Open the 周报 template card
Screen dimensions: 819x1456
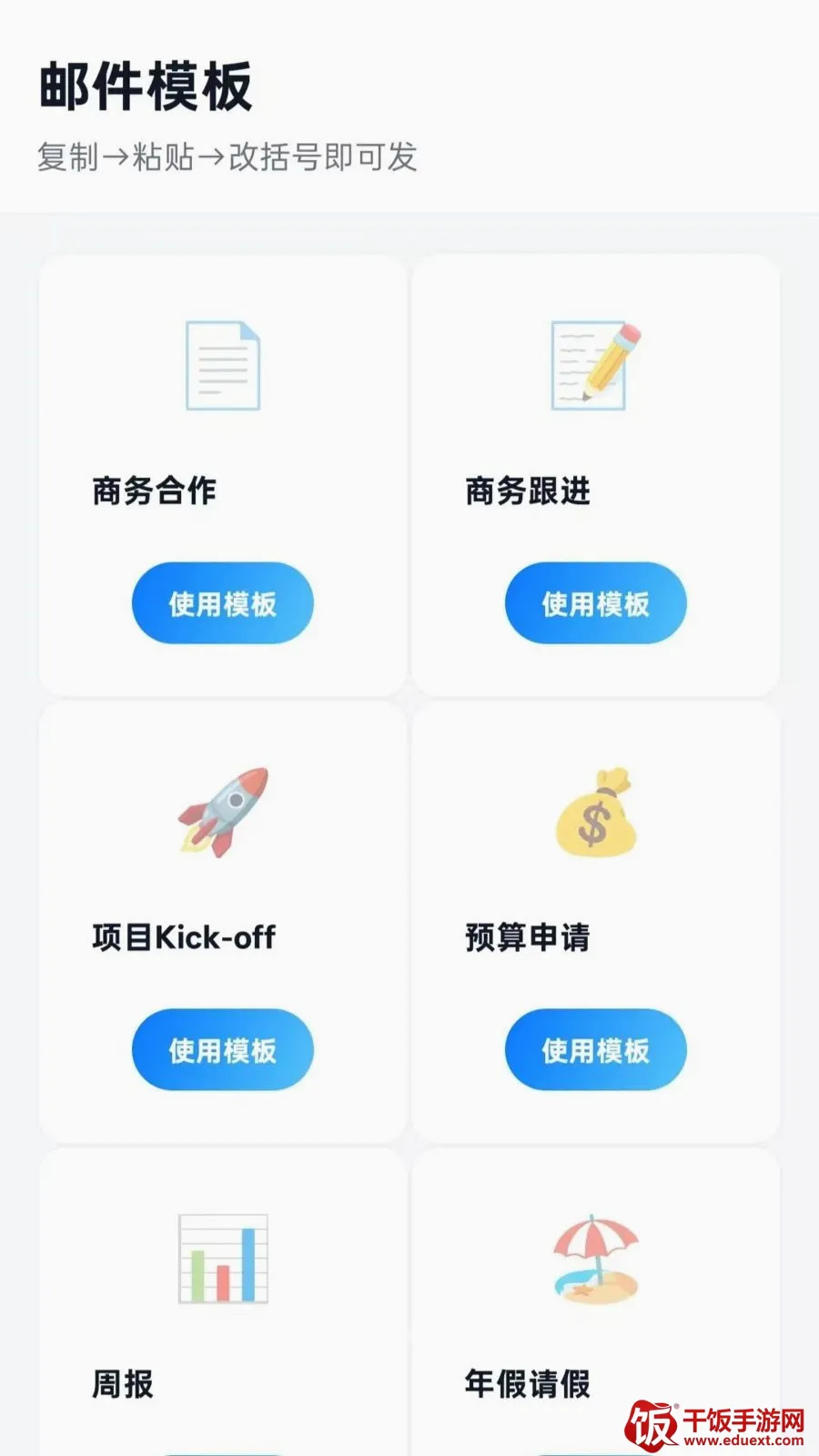(x=223, y=1302)
